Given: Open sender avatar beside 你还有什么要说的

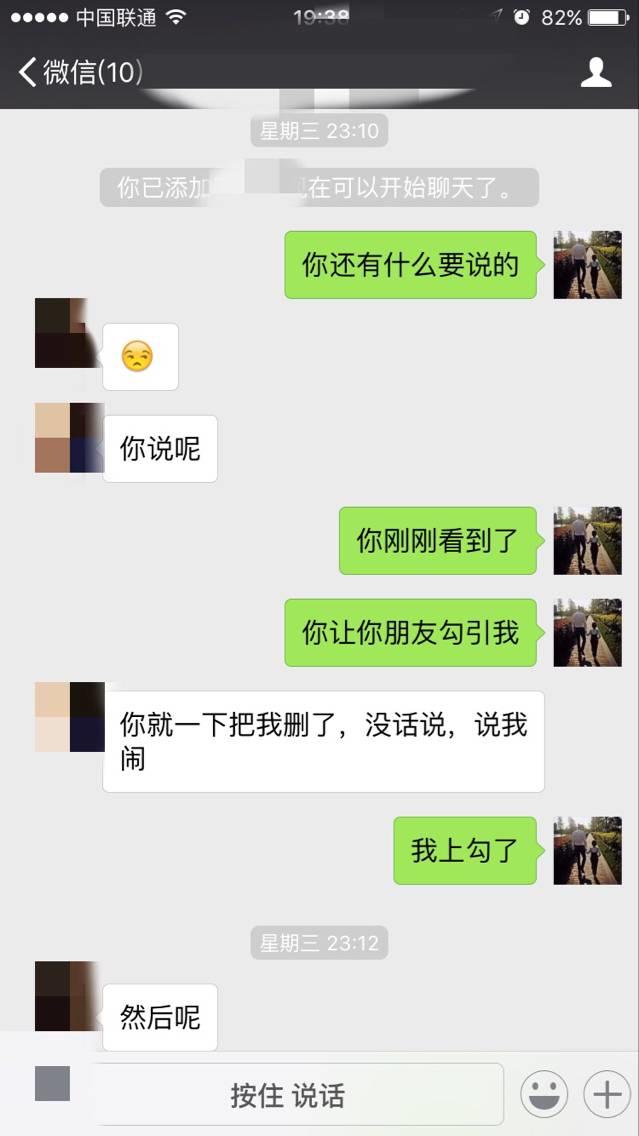Looking at the screenshot, I should [x=587, y=265].
